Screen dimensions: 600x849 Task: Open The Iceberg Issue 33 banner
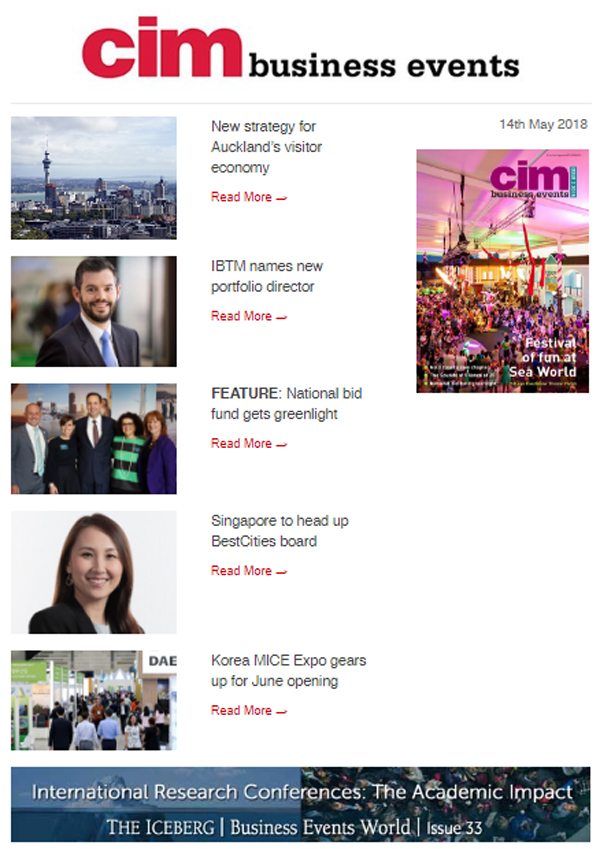(300, 805)
